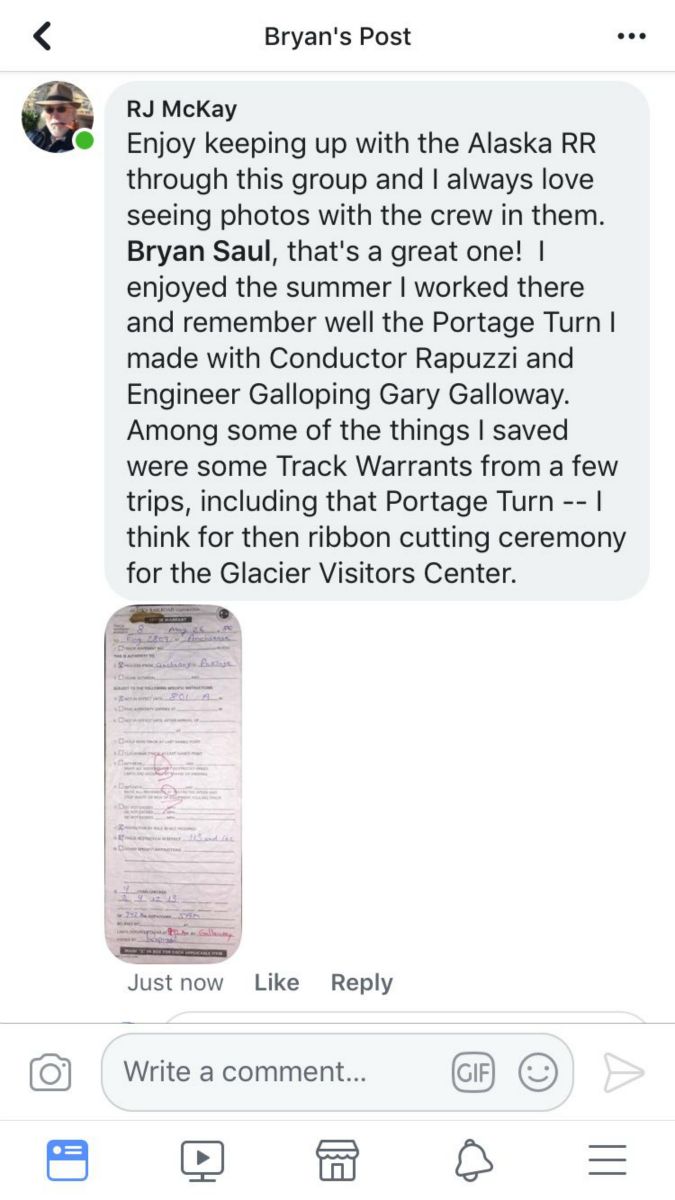Viewport: 675px width, 1200px height.
Task: Open the GIF picker
Action: pyautogui.click(x=473, y=1073)
